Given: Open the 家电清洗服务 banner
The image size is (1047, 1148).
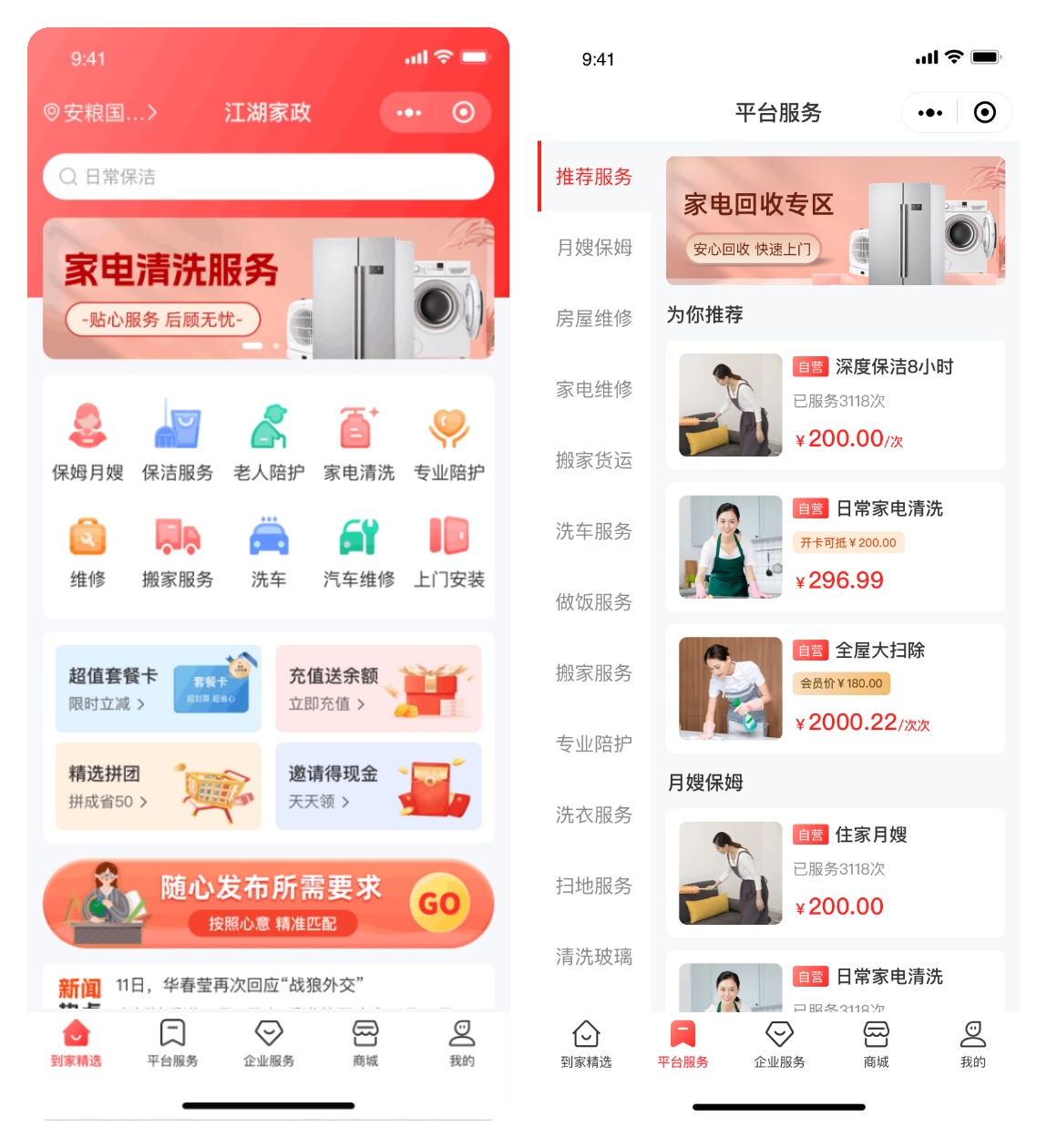Looking at the screenshot, I should tap(268, 288).
